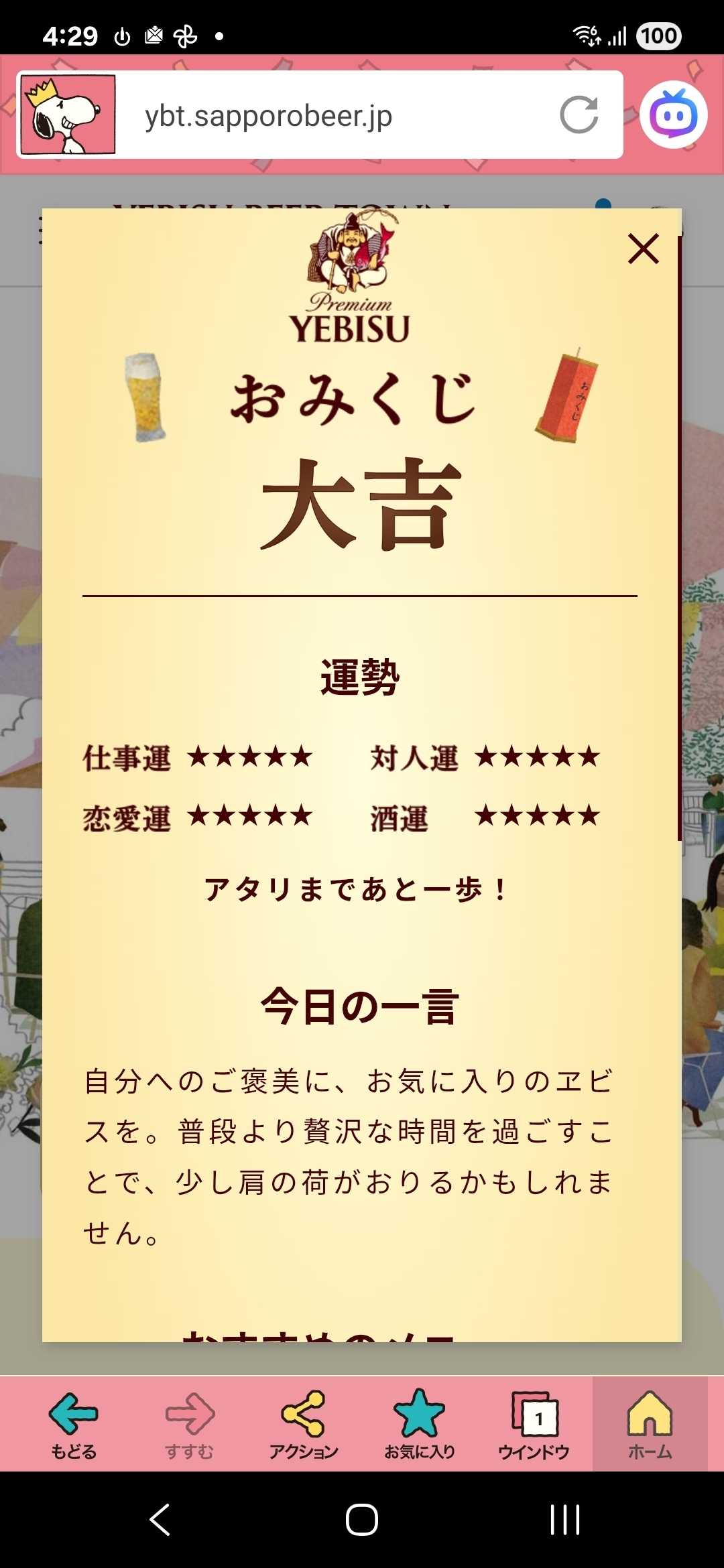Tap the Snoopy icon in address bar

click(68, 115)
